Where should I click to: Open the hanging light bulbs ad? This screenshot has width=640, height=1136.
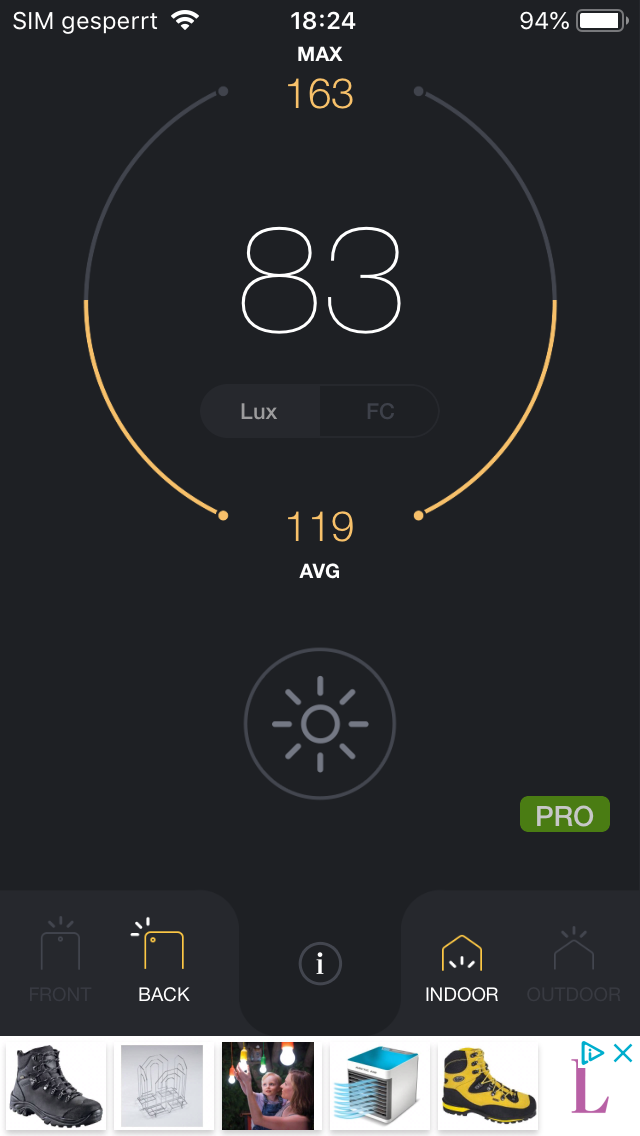(x=268, y=1086)
